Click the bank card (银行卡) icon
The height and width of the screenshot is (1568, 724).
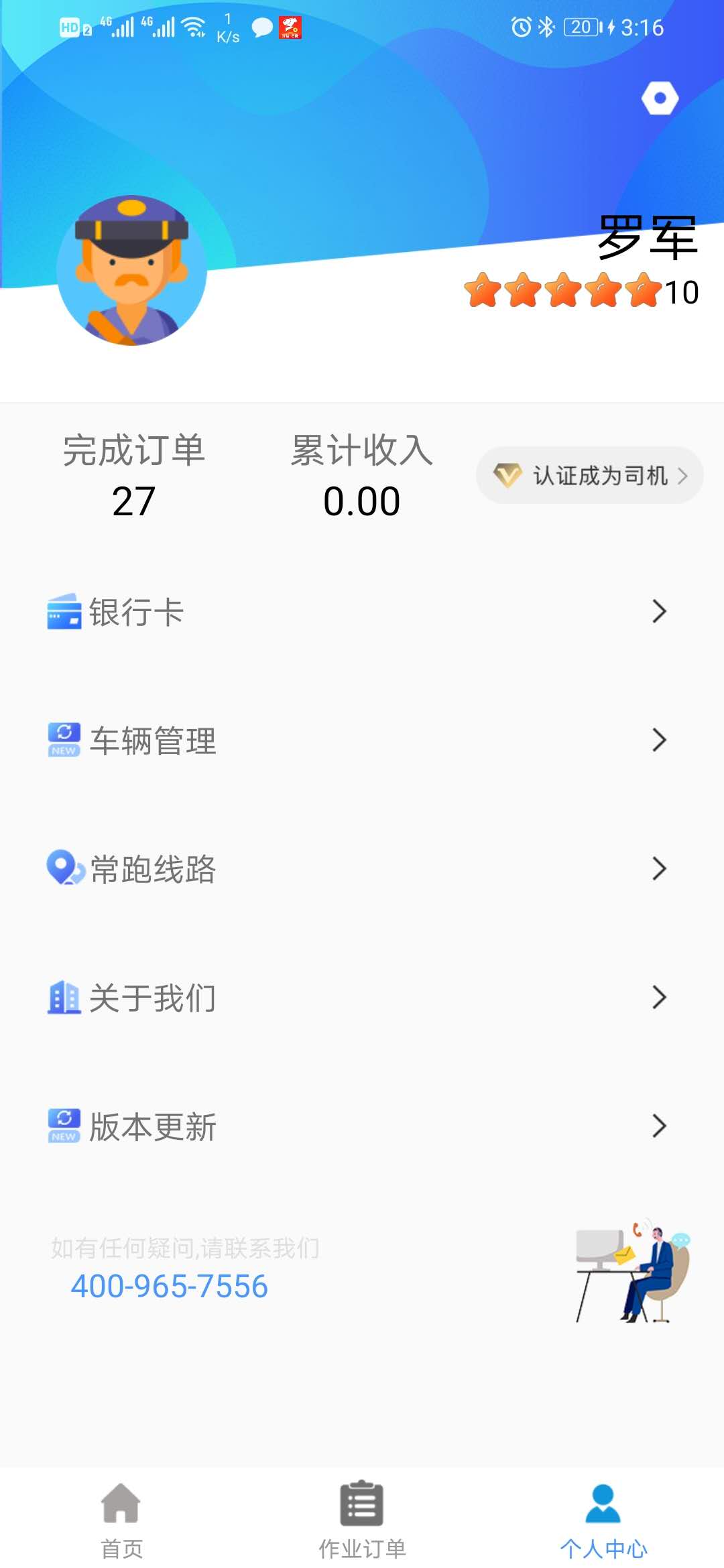tap(62, 612)
